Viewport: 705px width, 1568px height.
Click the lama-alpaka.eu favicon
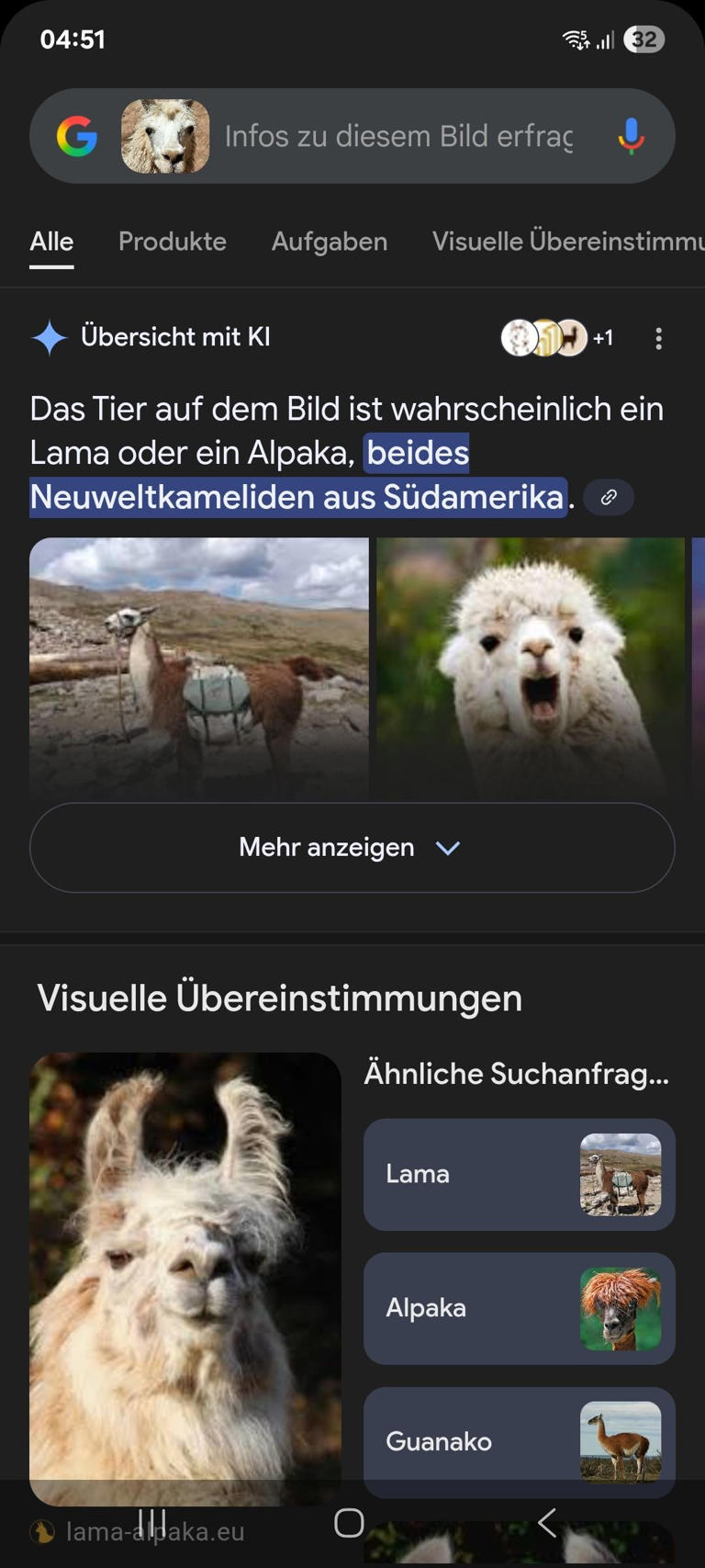point(40,1531)
